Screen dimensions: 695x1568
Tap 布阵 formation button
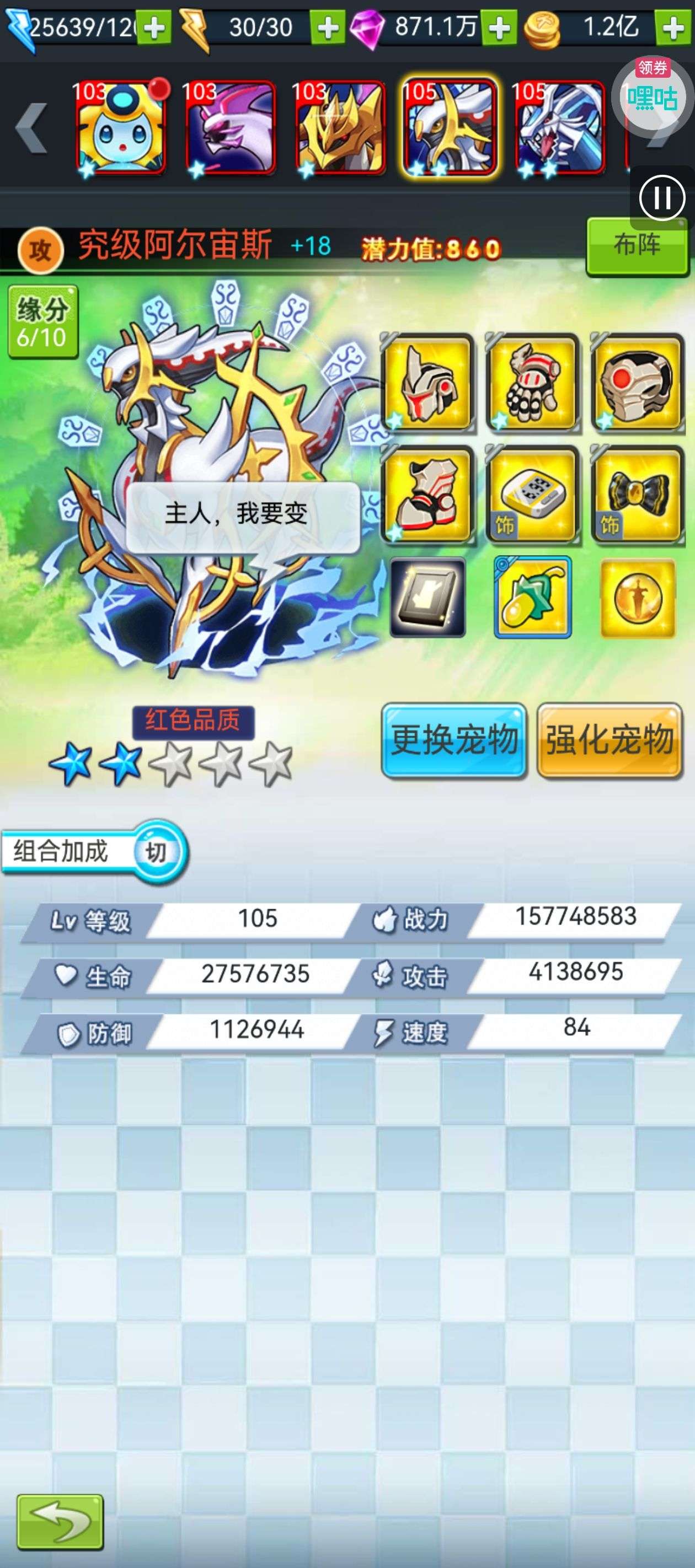(x=637, y=246)
